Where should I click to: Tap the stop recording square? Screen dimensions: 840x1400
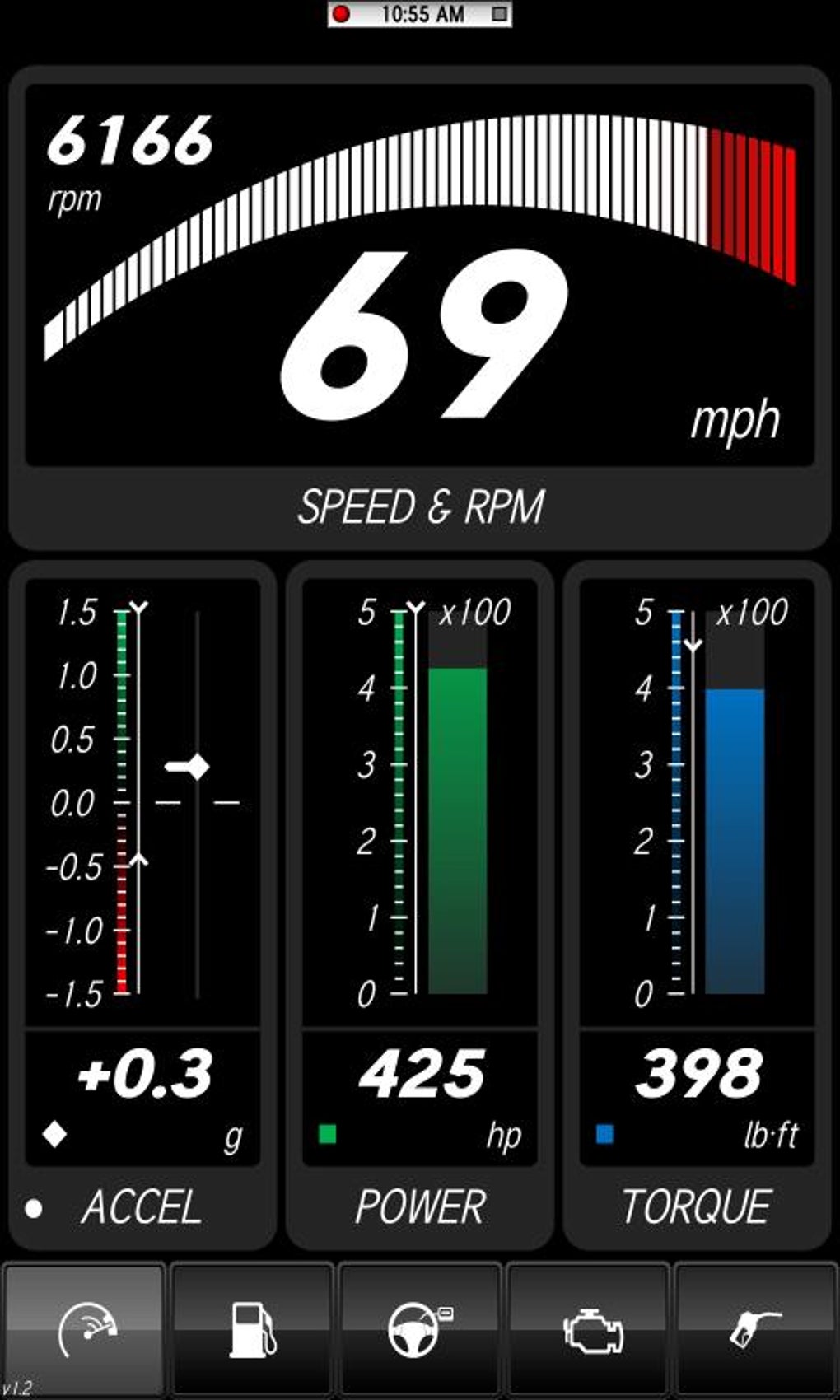(x=497, y=14)
